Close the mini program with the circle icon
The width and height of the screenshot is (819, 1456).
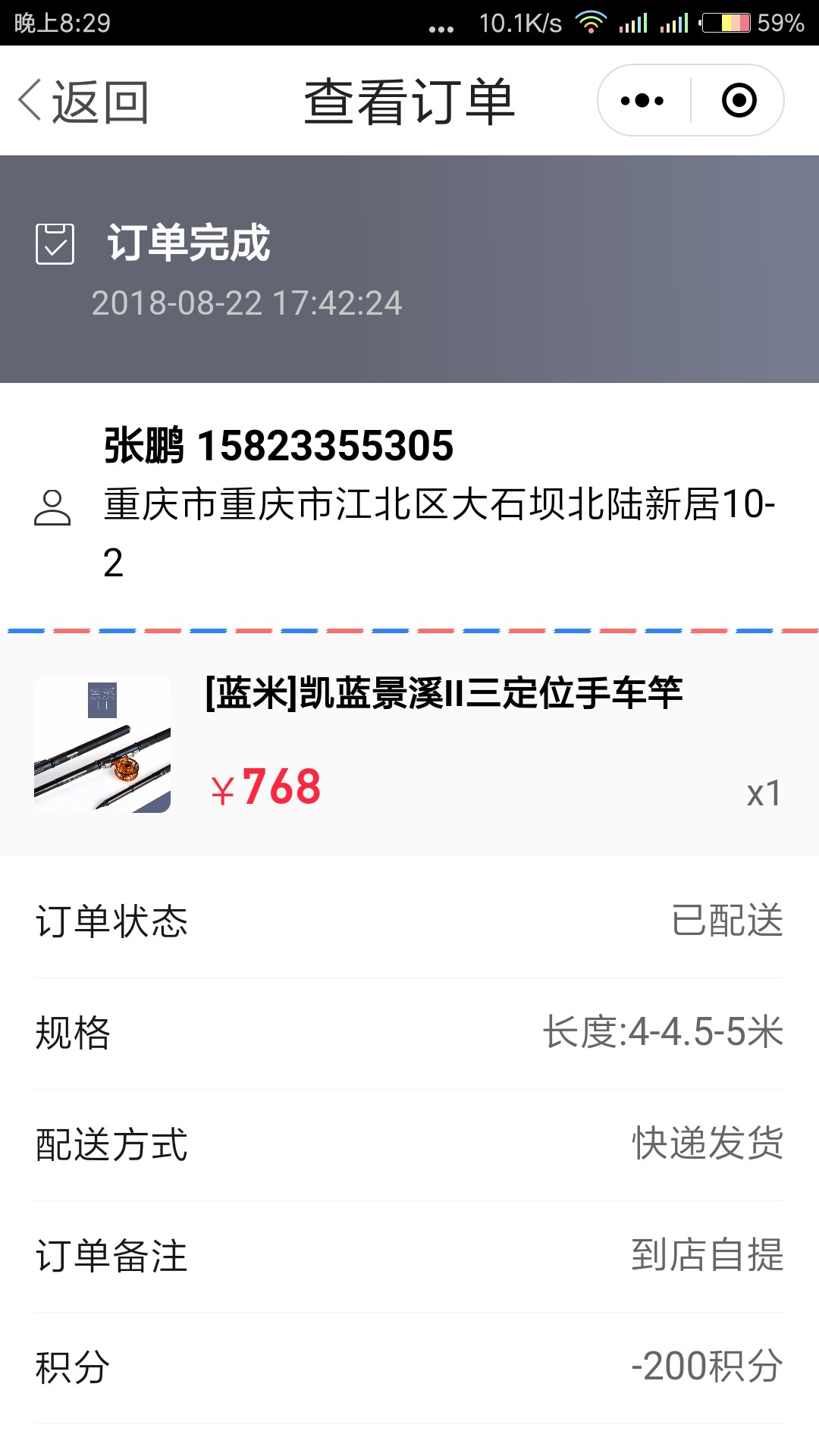coord(739,100)
